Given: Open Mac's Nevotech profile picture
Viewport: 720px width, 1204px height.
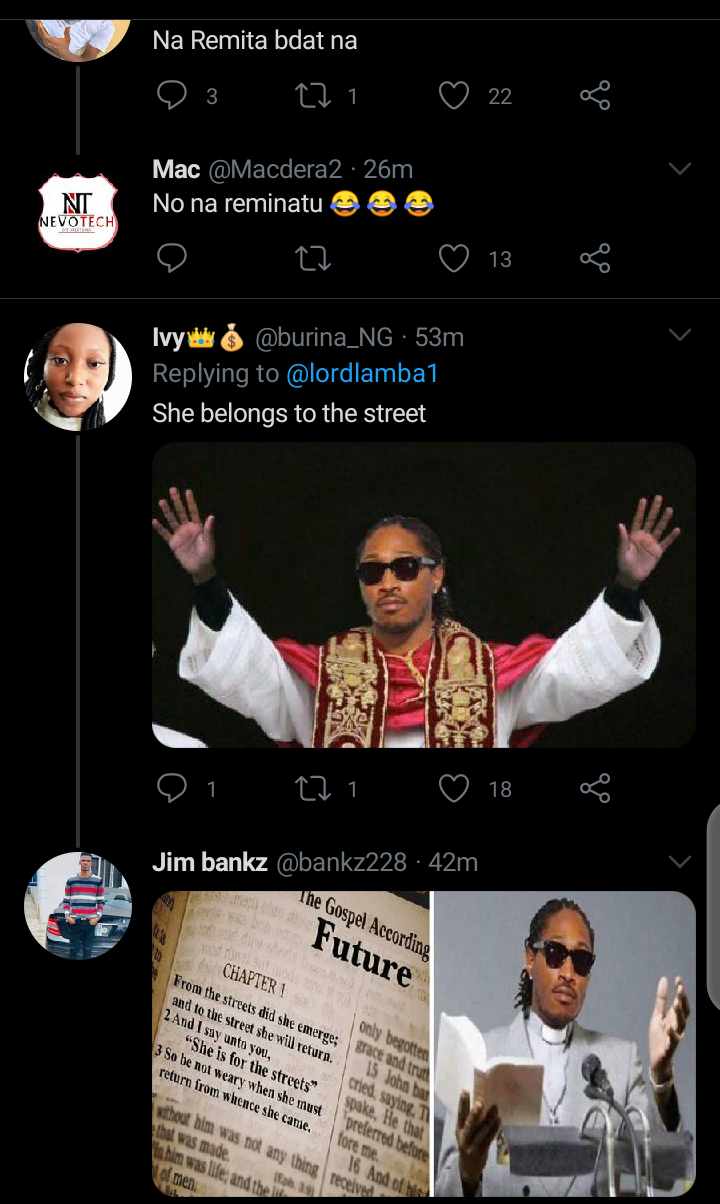Looking at the screenshot, I should 77,210.
